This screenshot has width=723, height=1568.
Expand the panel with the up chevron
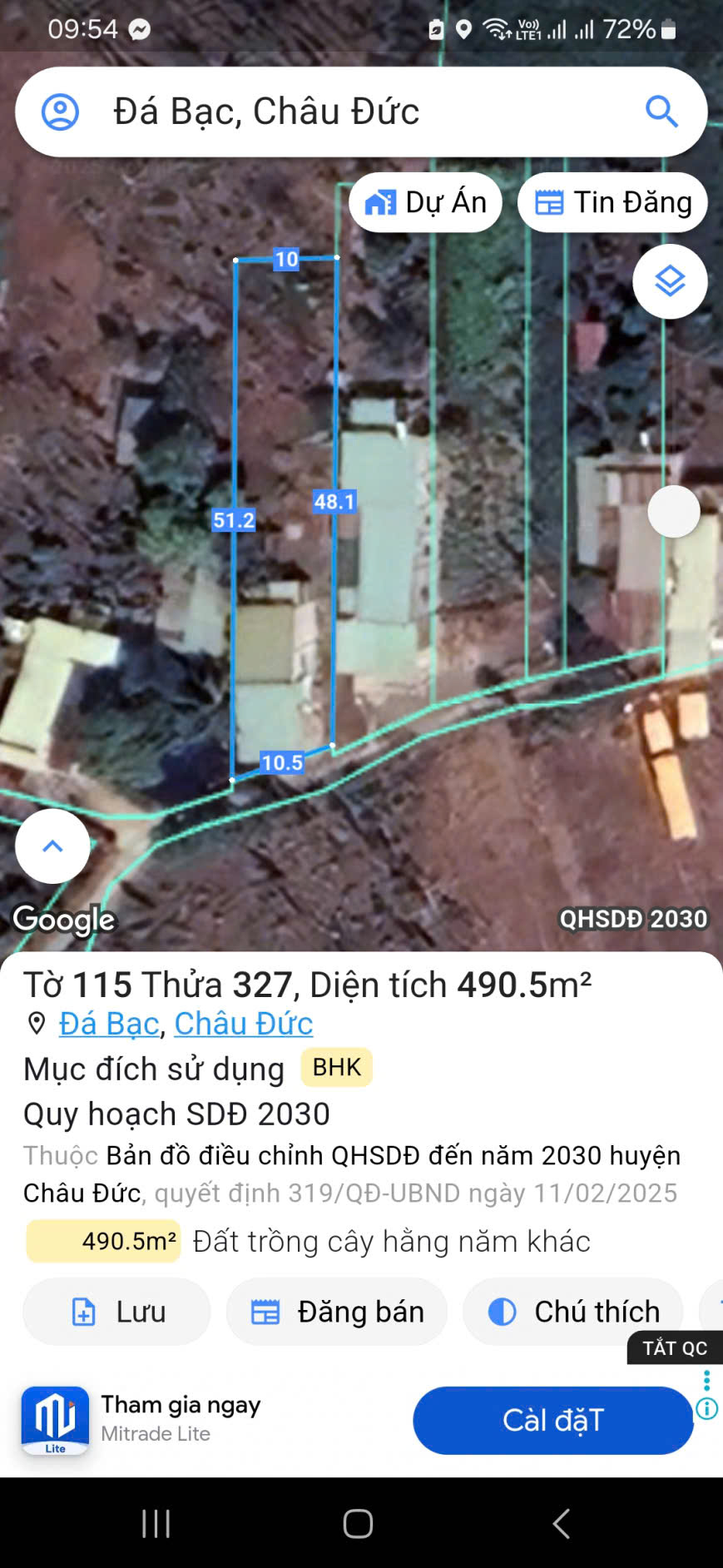(x=52, y=846)
